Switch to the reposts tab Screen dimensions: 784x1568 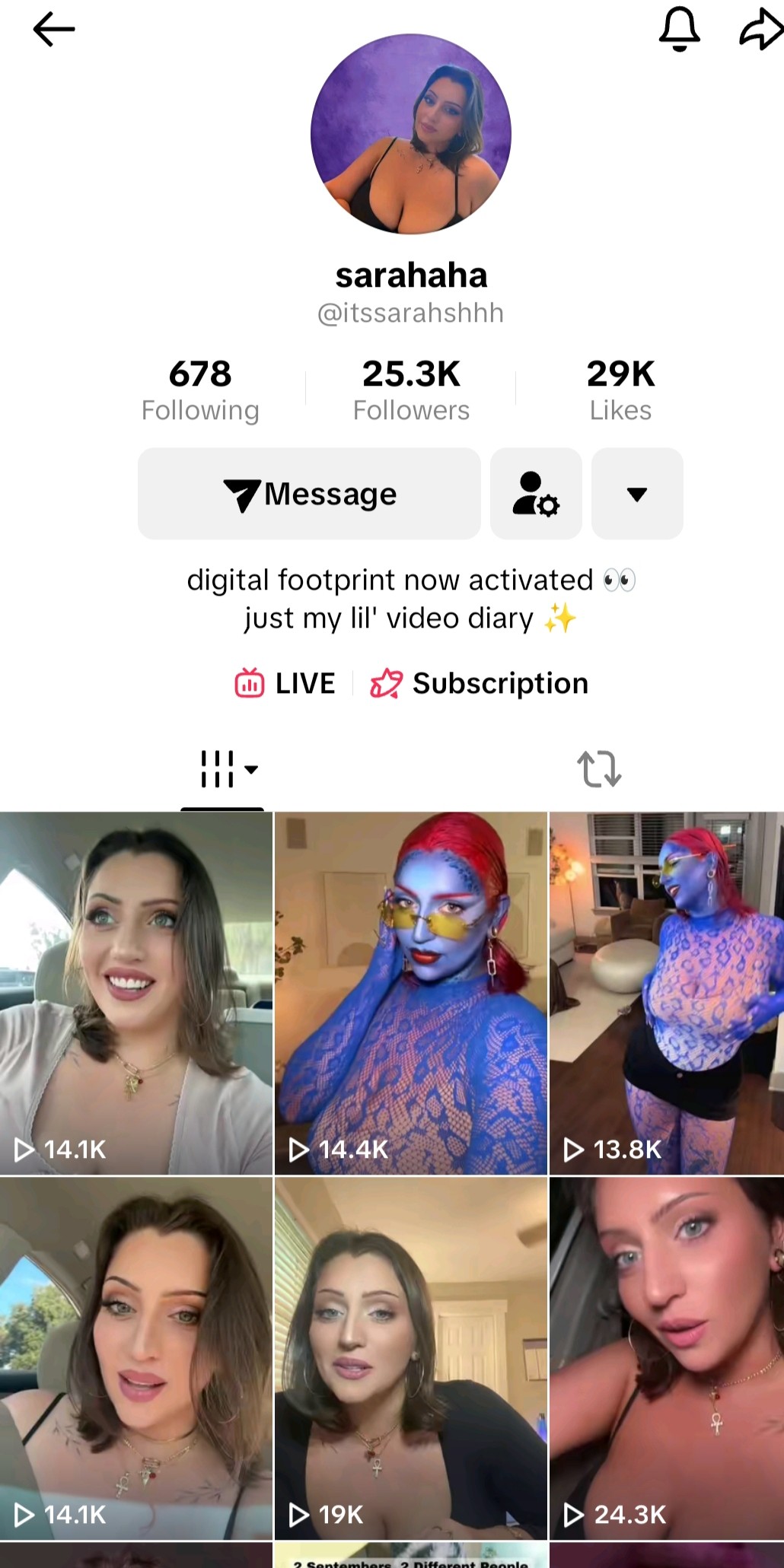599,769
